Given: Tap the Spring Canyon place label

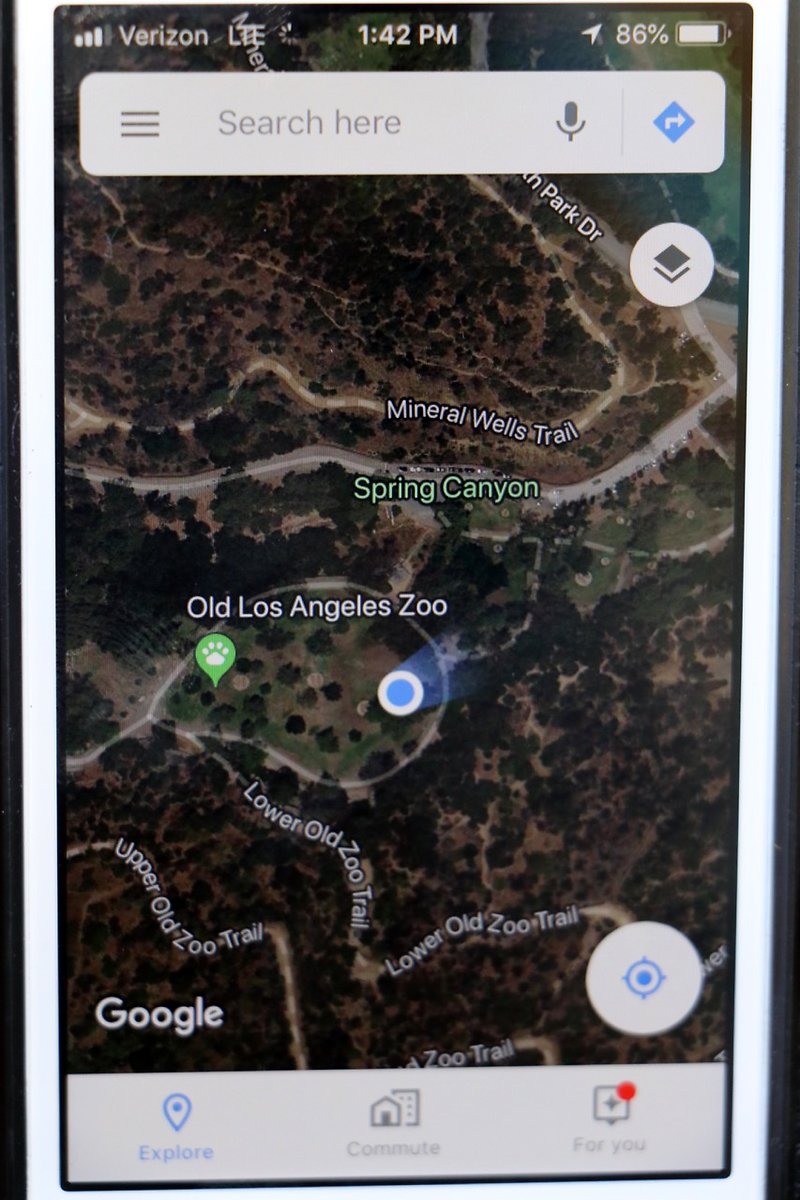Looking at the screenshot, I should click(x=446, y=489).
